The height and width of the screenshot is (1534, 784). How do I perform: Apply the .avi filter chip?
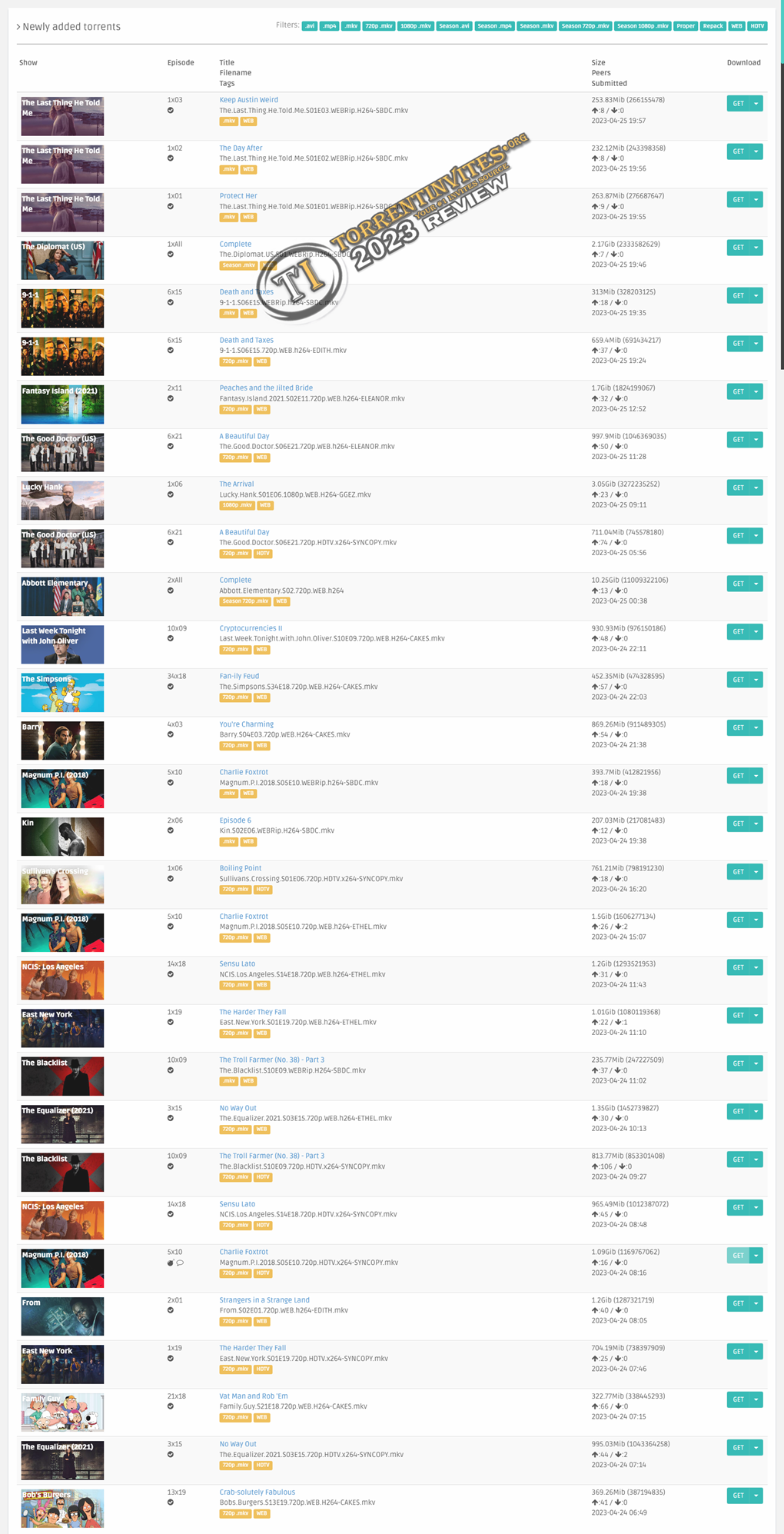pos(310,26)
